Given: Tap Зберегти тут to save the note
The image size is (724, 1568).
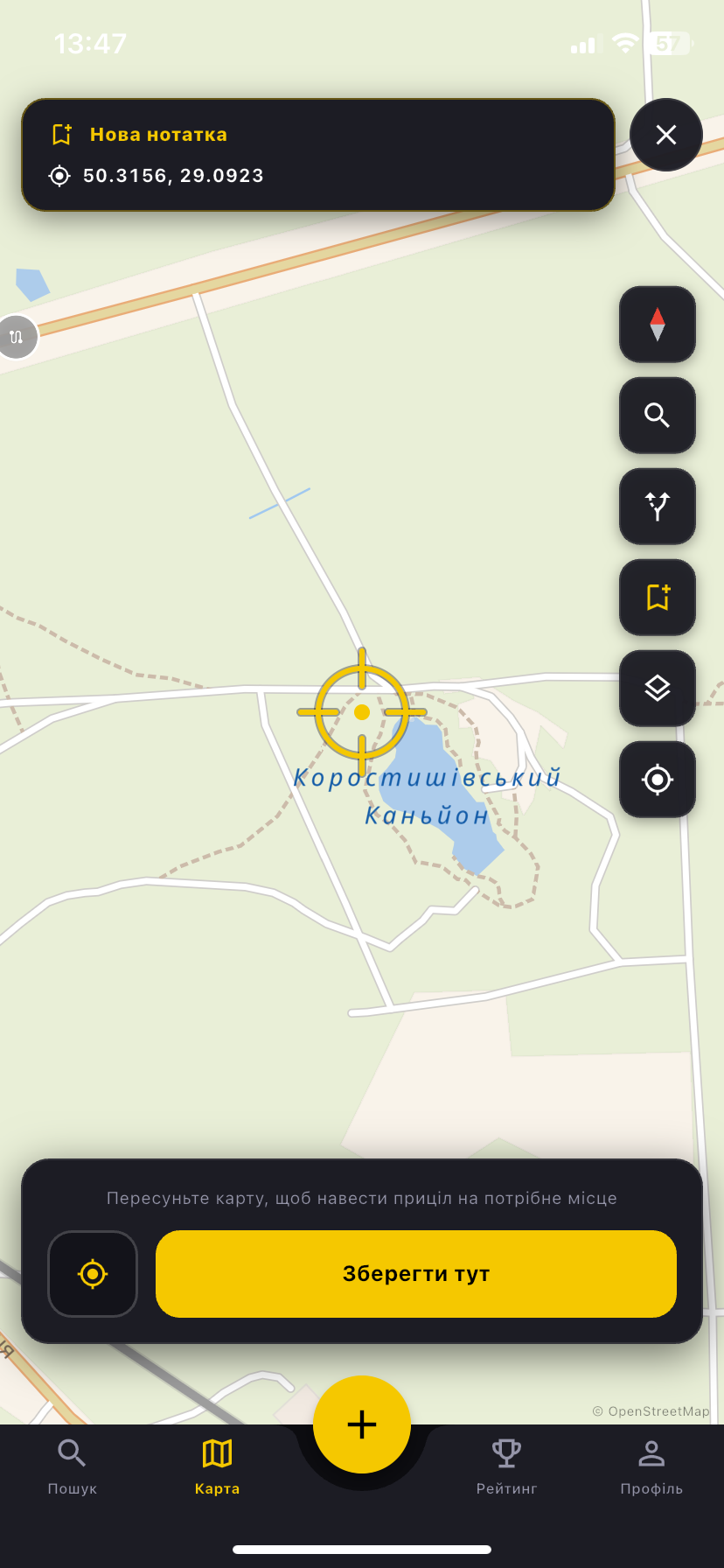Looking at the screenshot, I should (416, 1274).
